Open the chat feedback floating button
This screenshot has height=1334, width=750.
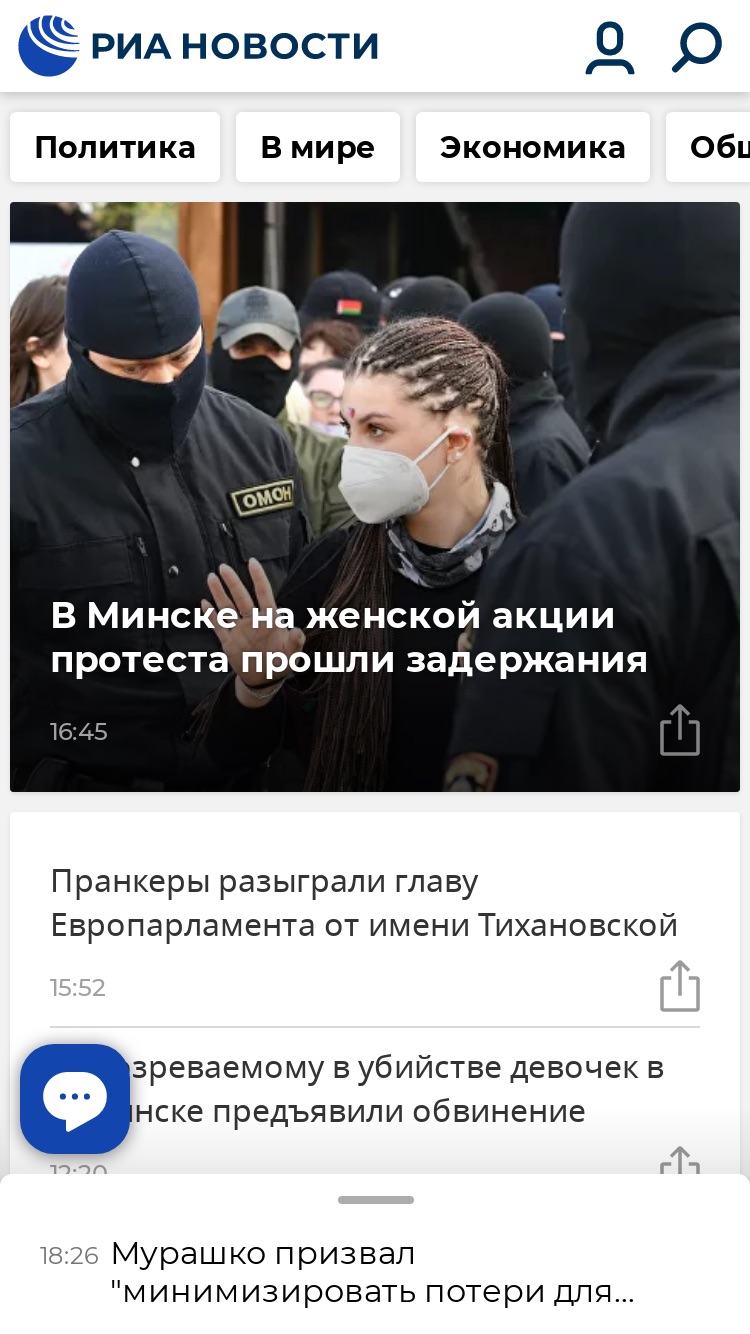(75, 1099)
